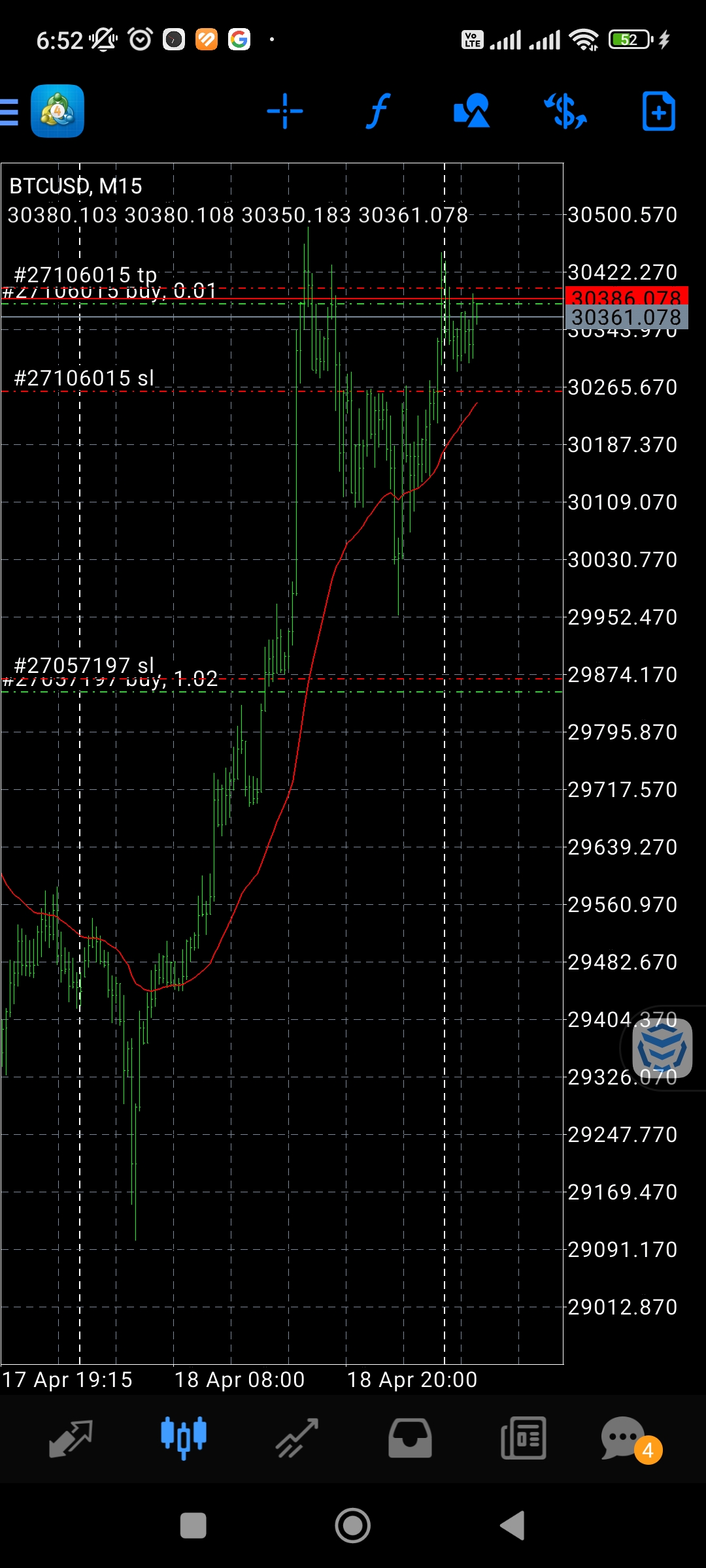The image size is (706, 1568).
Task: Tap the floating shield overlay icon
Action: [x=662, y=1049]
